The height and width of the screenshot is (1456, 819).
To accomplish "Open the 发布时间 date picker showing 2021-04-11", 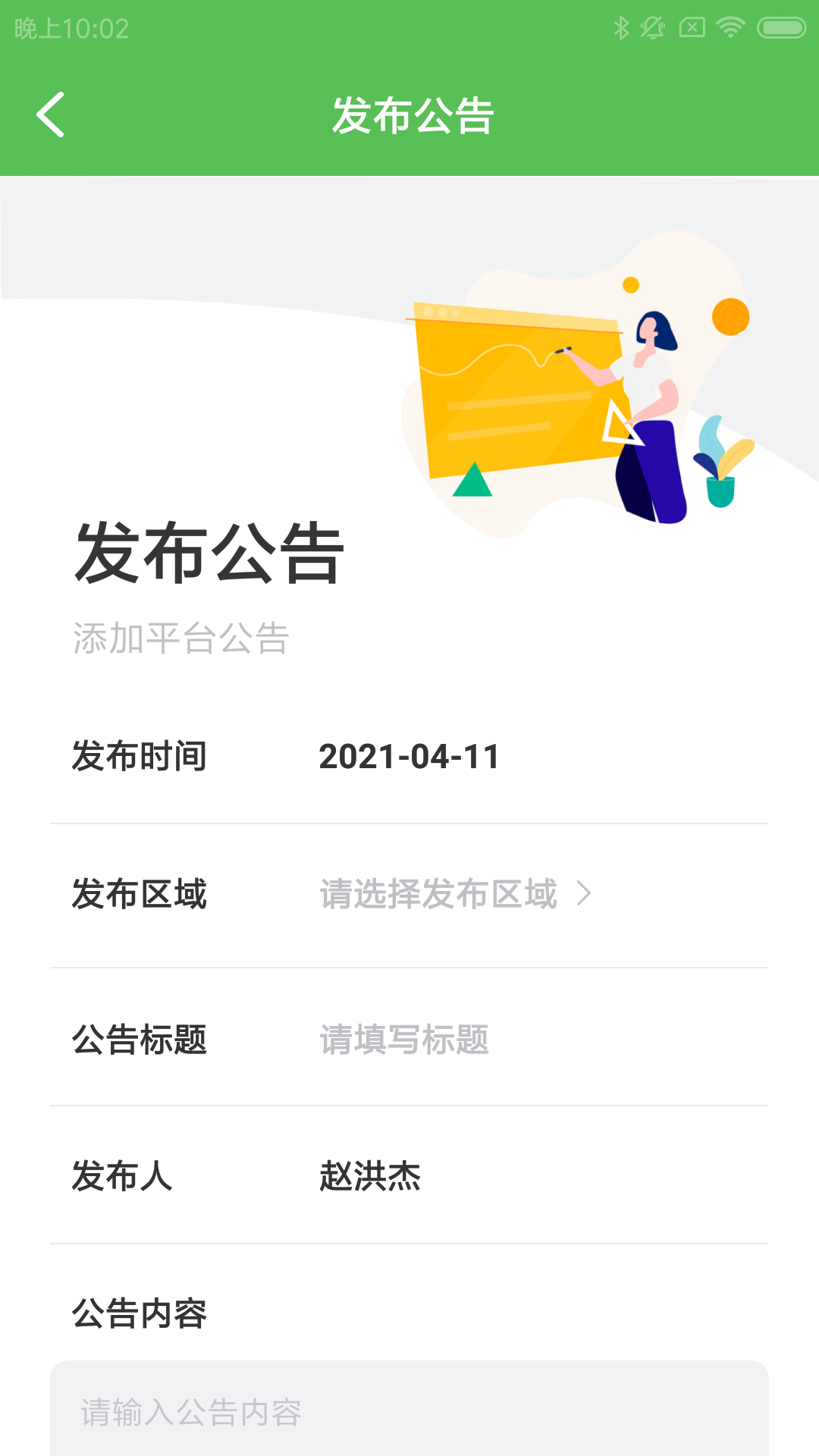I will [409, 757].
